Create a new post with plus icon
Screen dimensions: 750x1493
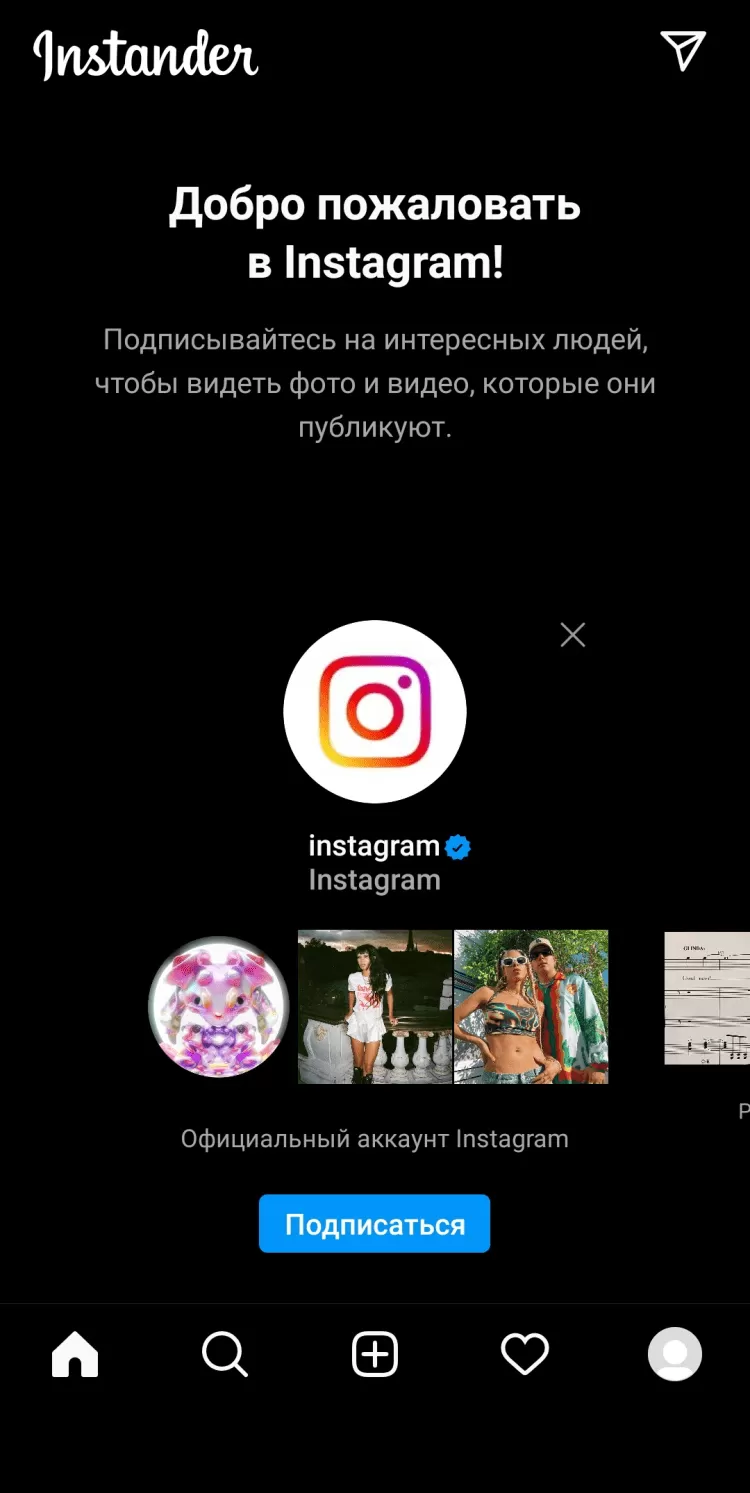375,1355
